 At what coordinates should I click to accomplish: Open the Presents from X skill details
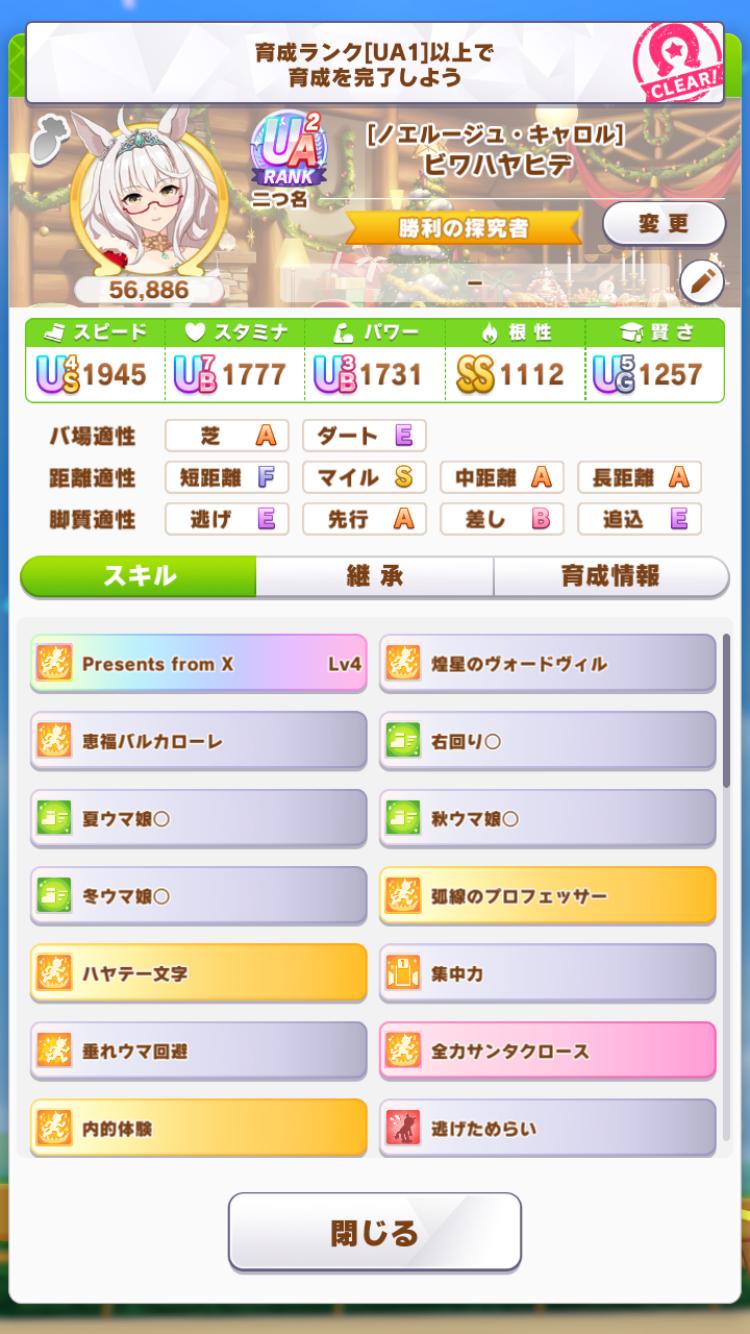(198, 664)
